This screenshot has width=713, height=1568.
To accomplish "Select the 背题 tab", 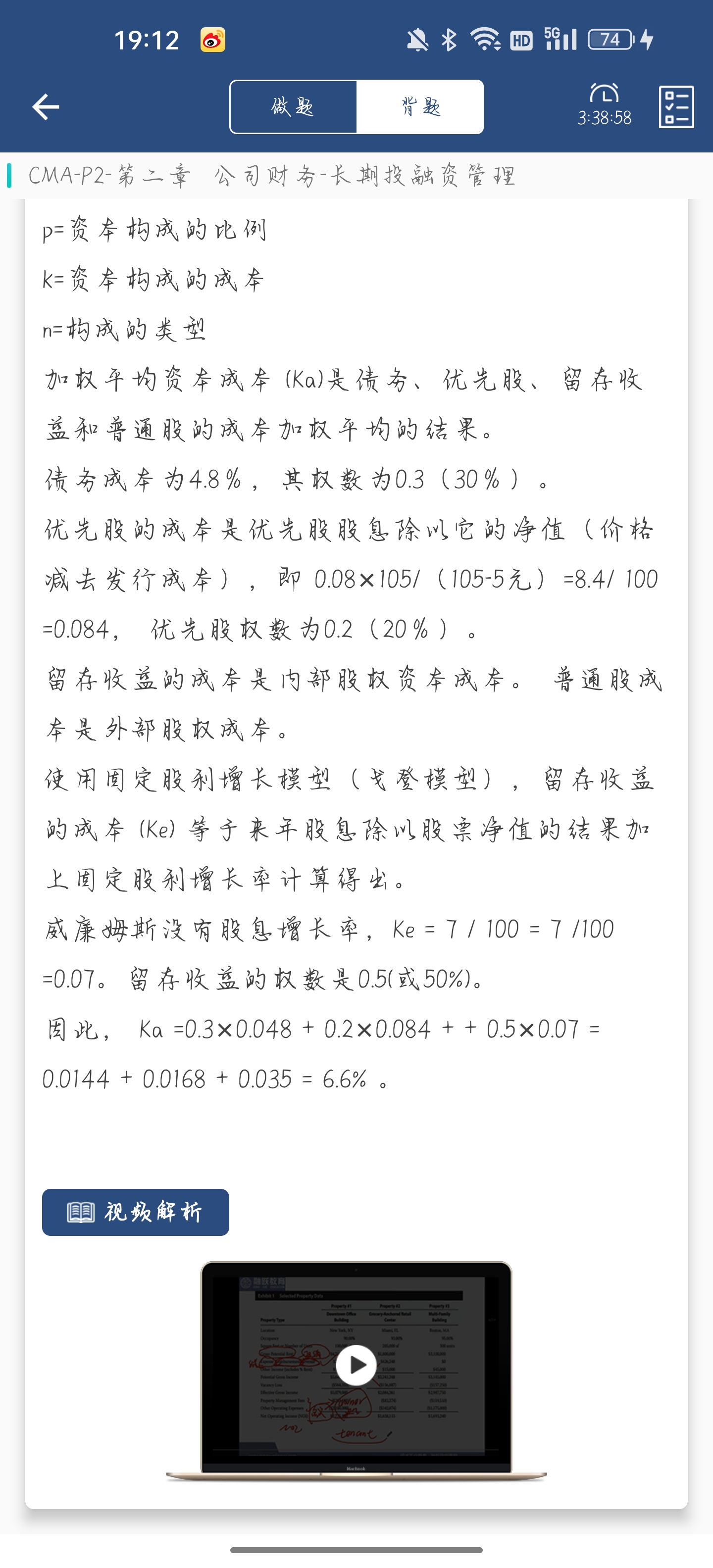I will click(420, 107).
